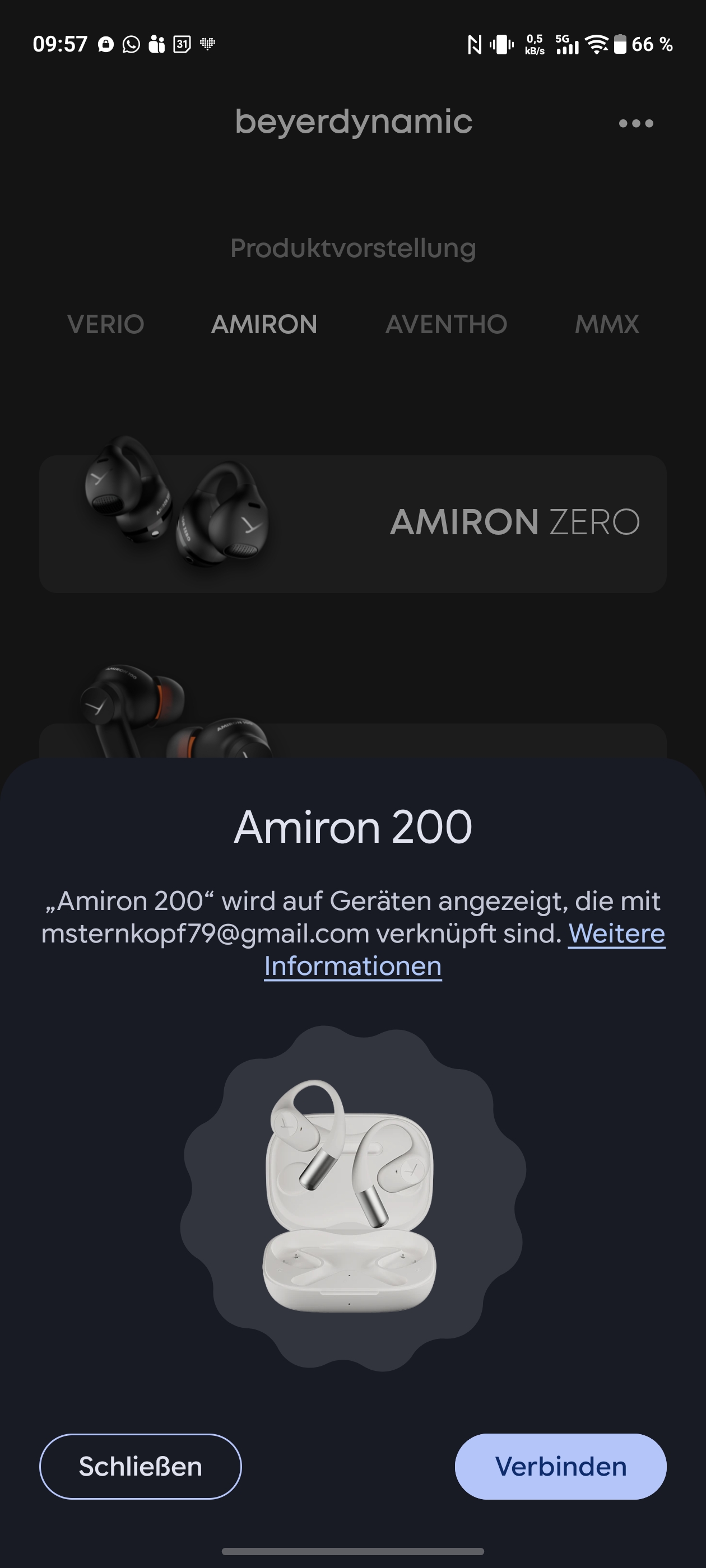Dismiss the dialog with Schließen
This screenshot has height=1568, width=706.
pyautogui.click(x=140, y=1466)
